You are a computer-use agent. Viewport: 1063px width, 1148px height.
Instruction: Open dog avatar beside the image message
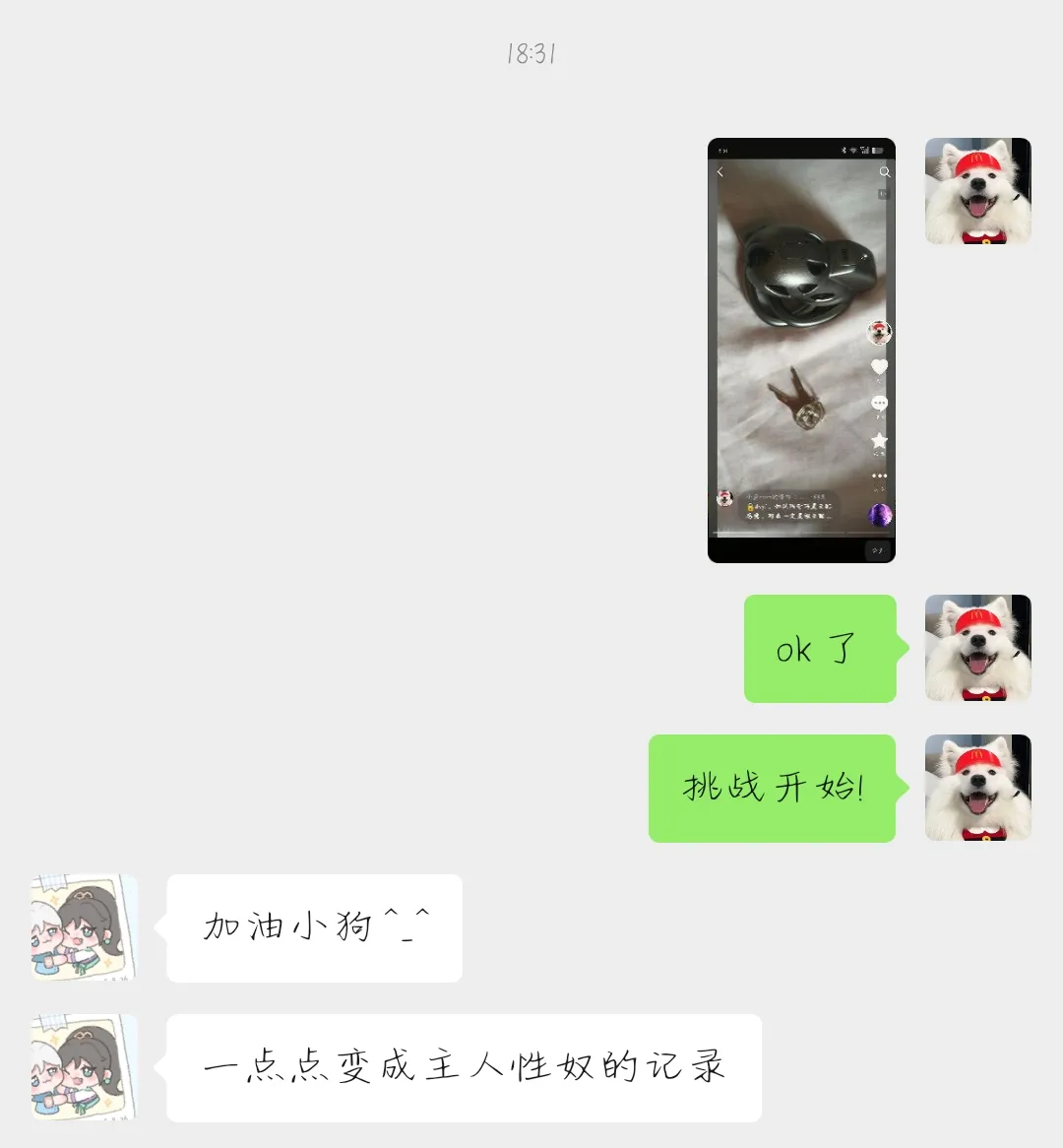tap(977, 191)
